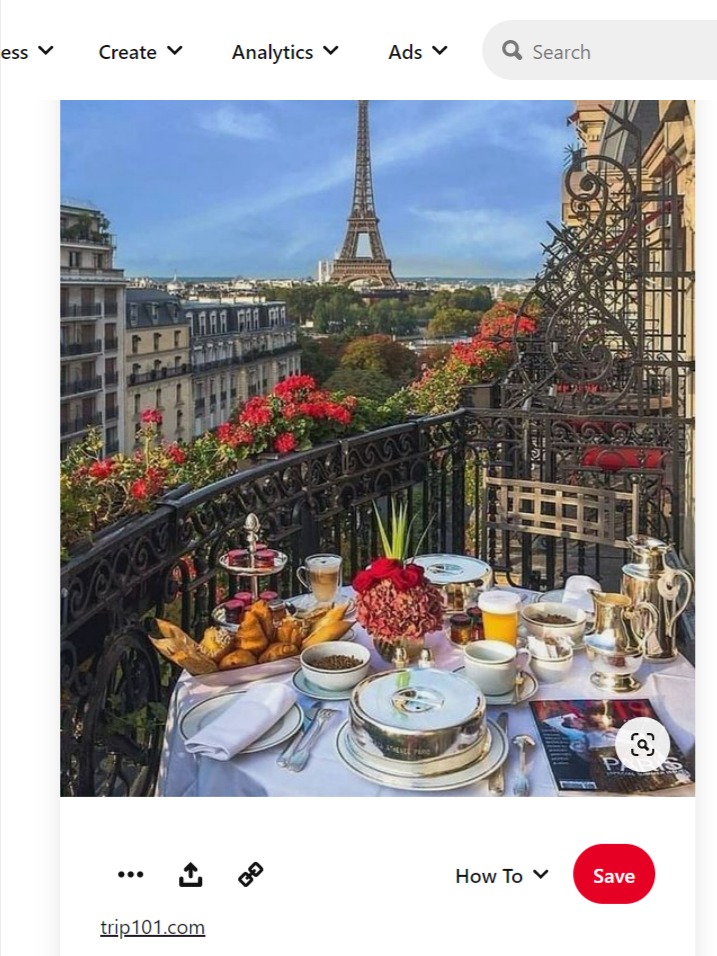The height and width of the screenshot is (956, 717).
Task: Choose a board with the How To dropdown
Action: 502,876
